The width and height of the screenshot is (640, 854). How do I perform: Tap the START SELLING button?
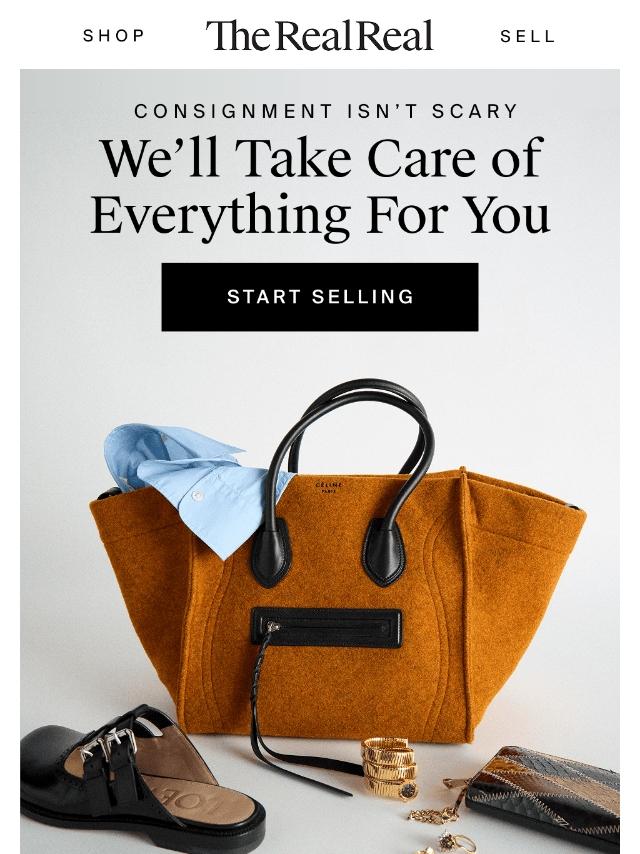pos(320,297)
